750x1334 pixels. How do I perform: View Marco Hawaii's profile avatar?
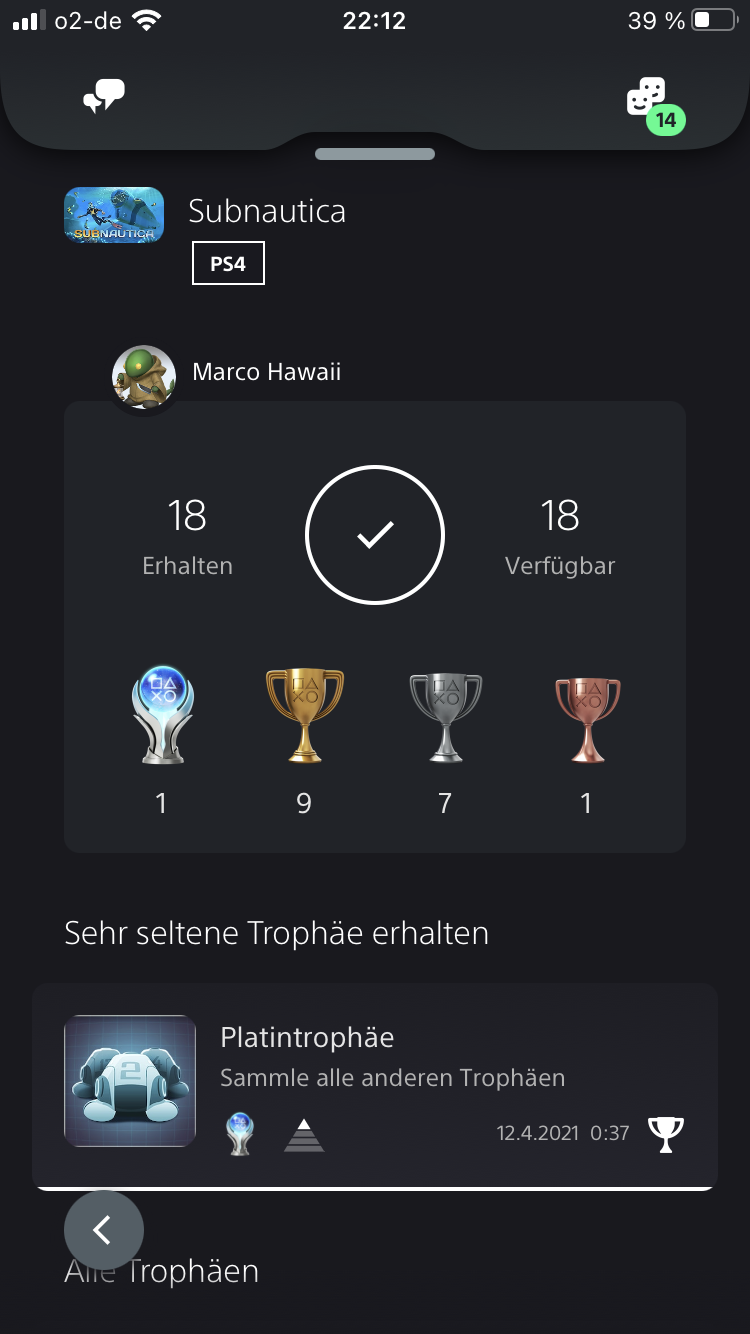point(144,377)
